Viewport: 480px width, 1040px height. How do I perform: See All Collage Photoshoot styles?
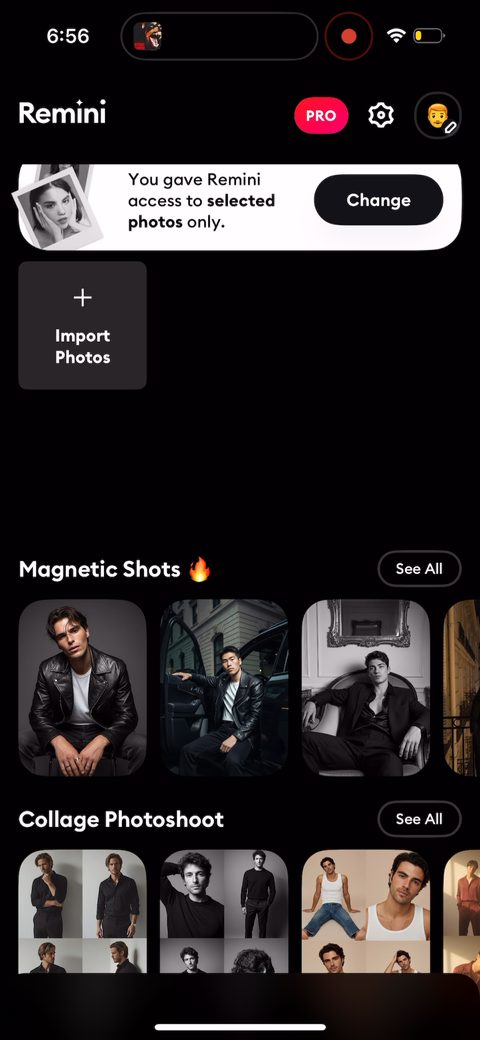tap(419, 818)
